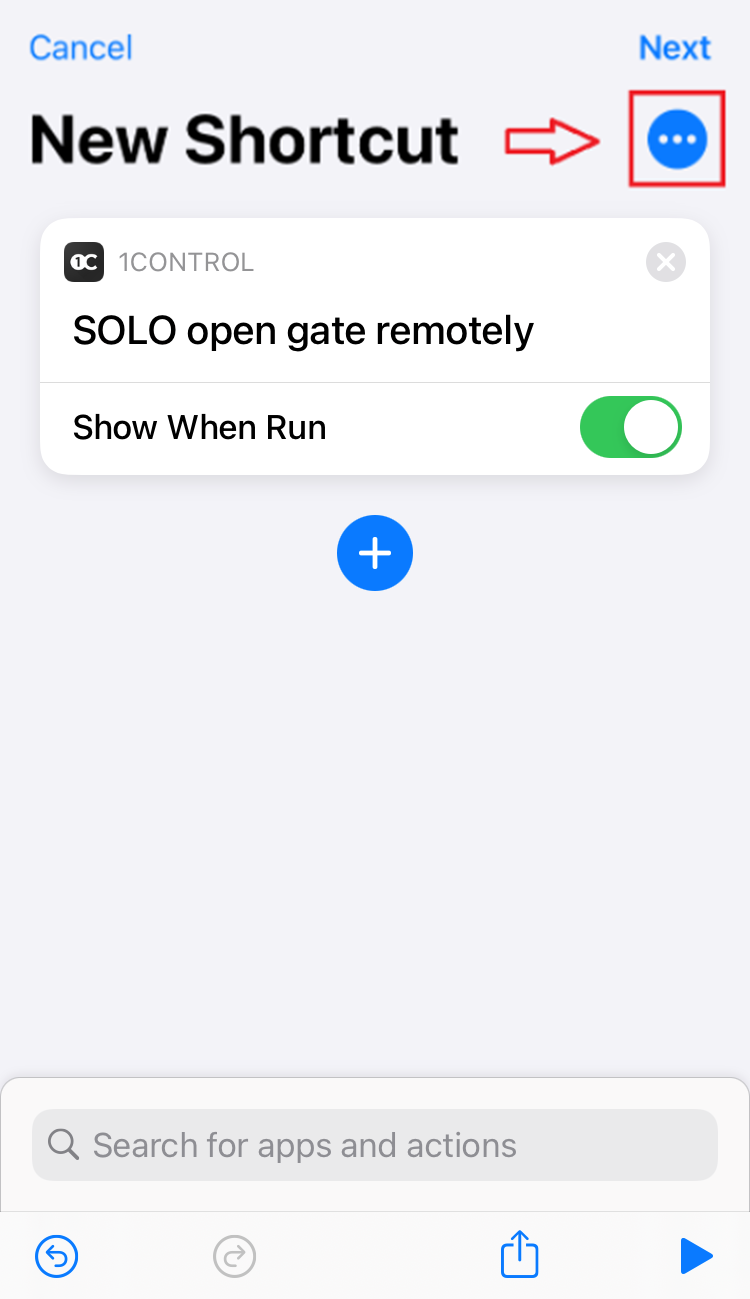Disable the Show When Run switch
The height and width of the screenshot is (1299, 750).
tap(630, 427)
